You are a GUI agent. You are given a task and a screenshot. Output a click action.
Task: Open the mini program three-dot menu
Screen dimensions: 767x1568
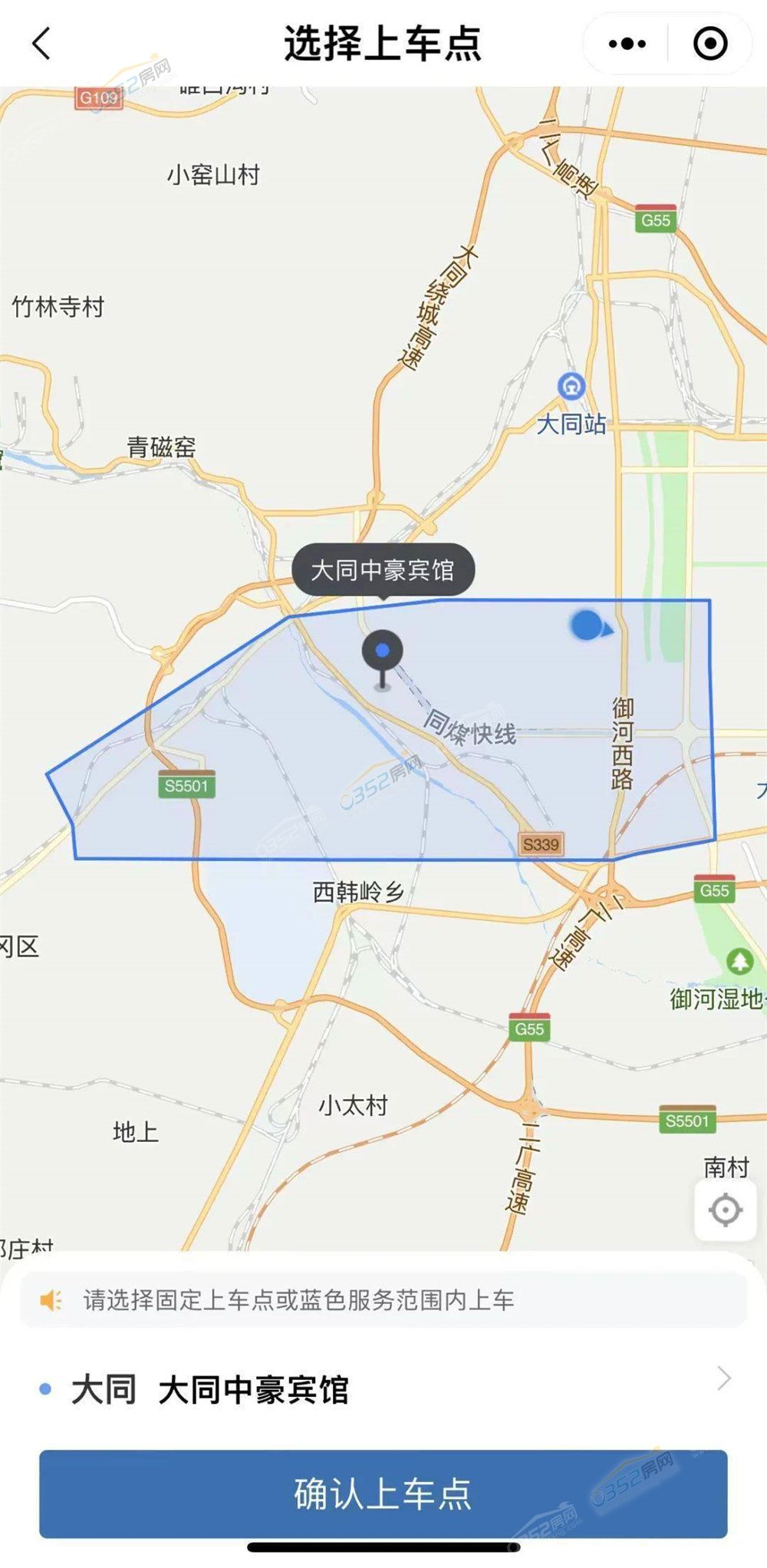tap(627, 44)
